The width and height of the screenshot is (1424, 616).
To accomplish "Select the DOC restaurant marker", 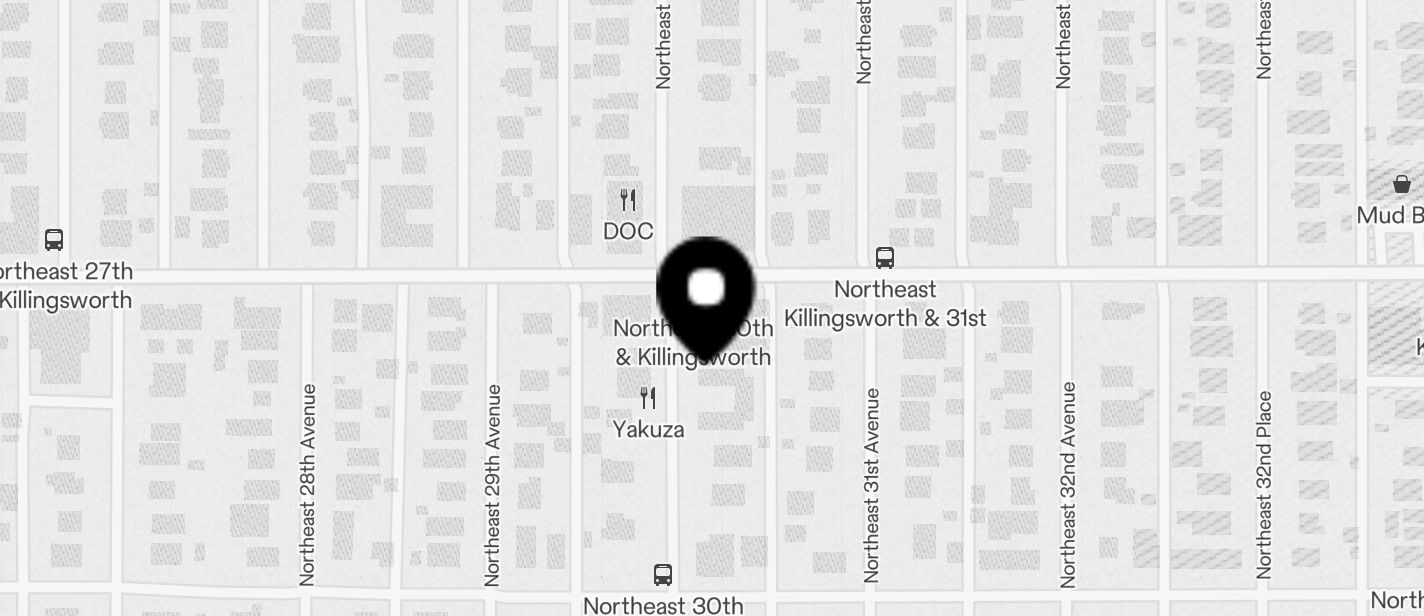I will [x=628, y=201].
